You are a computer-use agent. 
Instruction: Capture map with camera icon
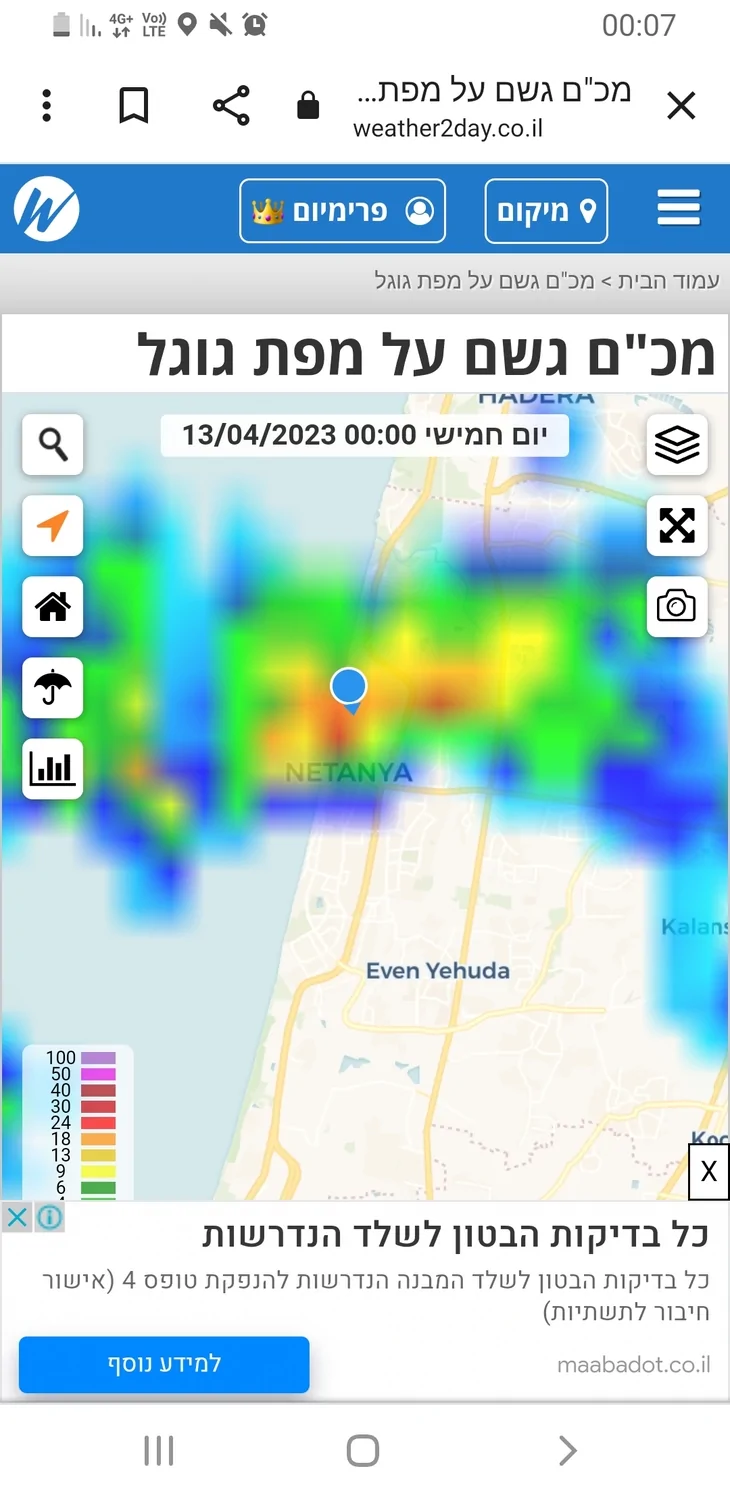[677, 606]
